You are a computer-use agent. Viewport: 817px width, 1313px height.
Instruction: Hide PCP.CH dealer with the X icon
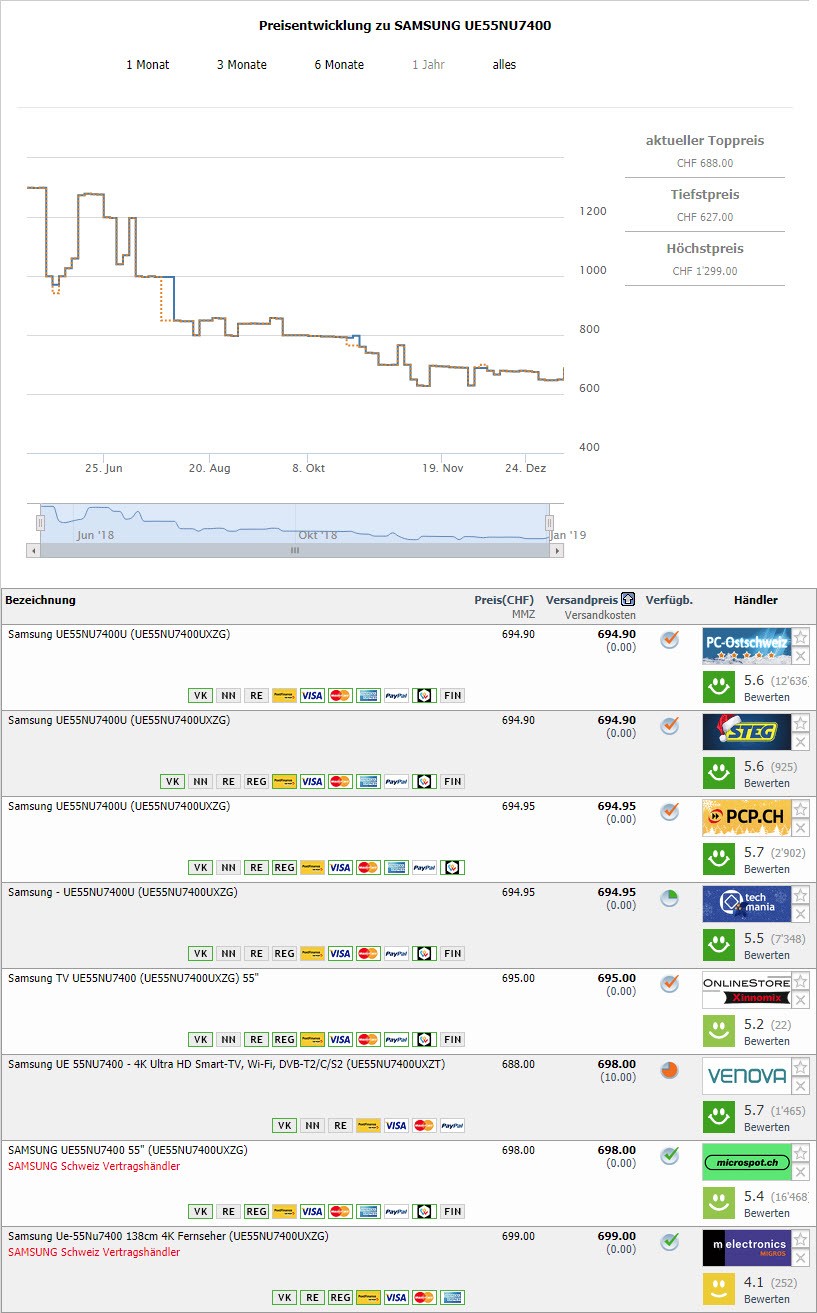pyautogui.click(x=801, y=828)
